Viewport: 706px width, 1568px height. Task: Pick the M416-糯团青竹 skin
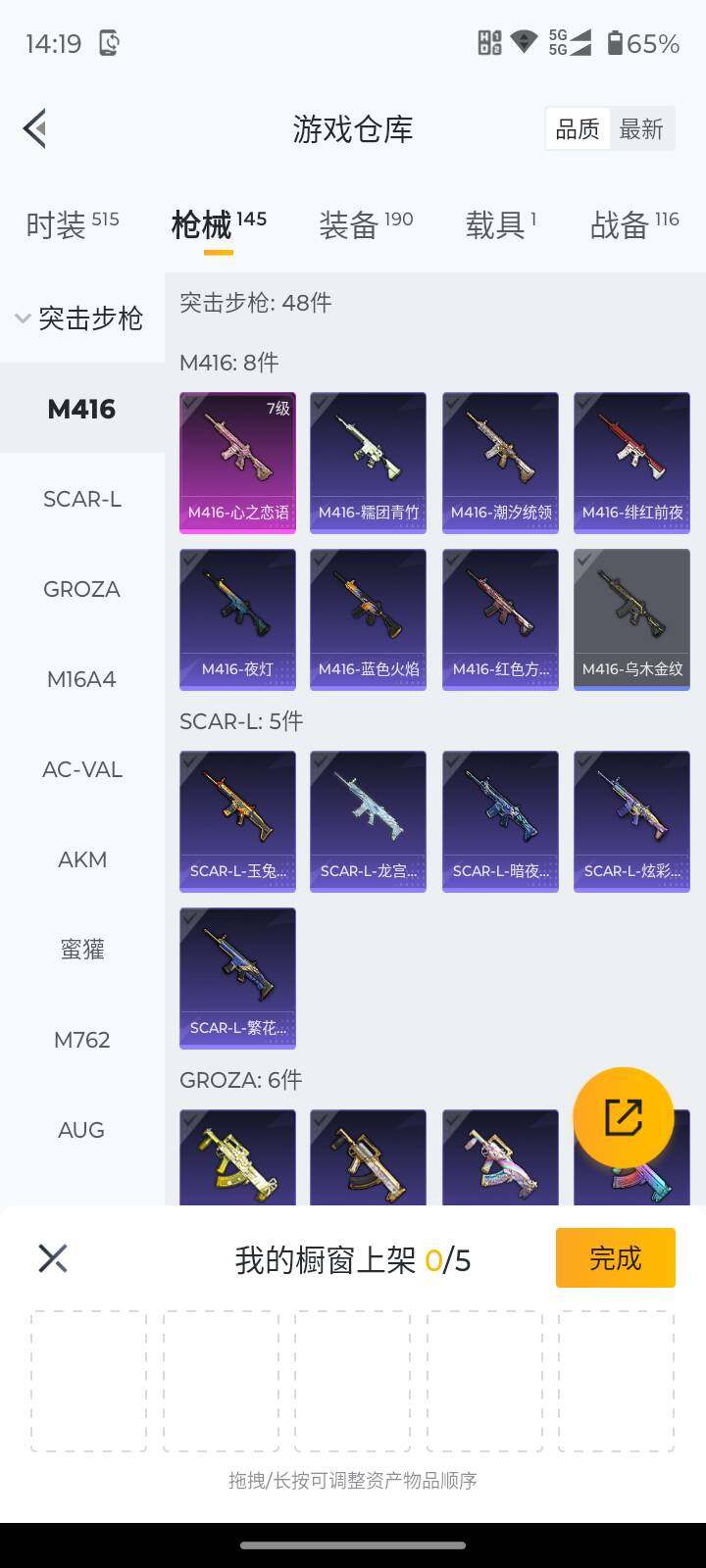tap(368, 463)
